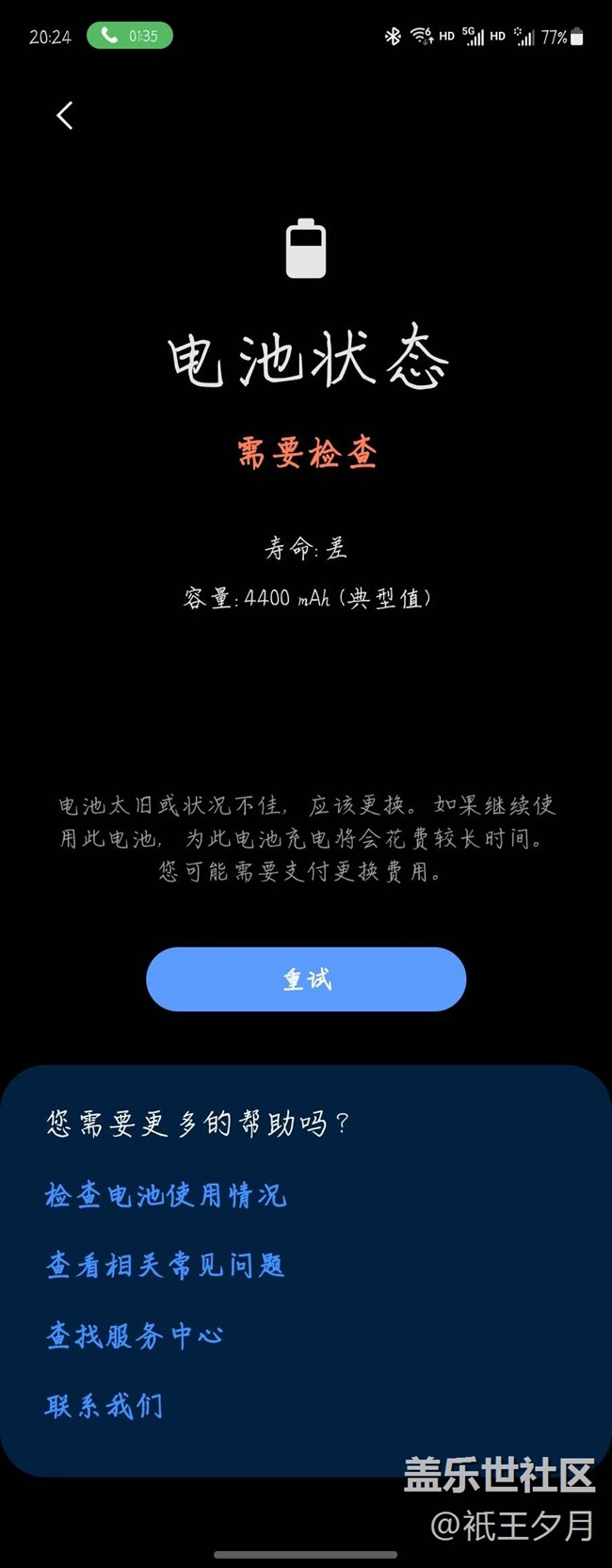The image size is (612, 1568).
Task: Select 查找服务中心 to find service centers
Action: click(x=135, y=1335)
